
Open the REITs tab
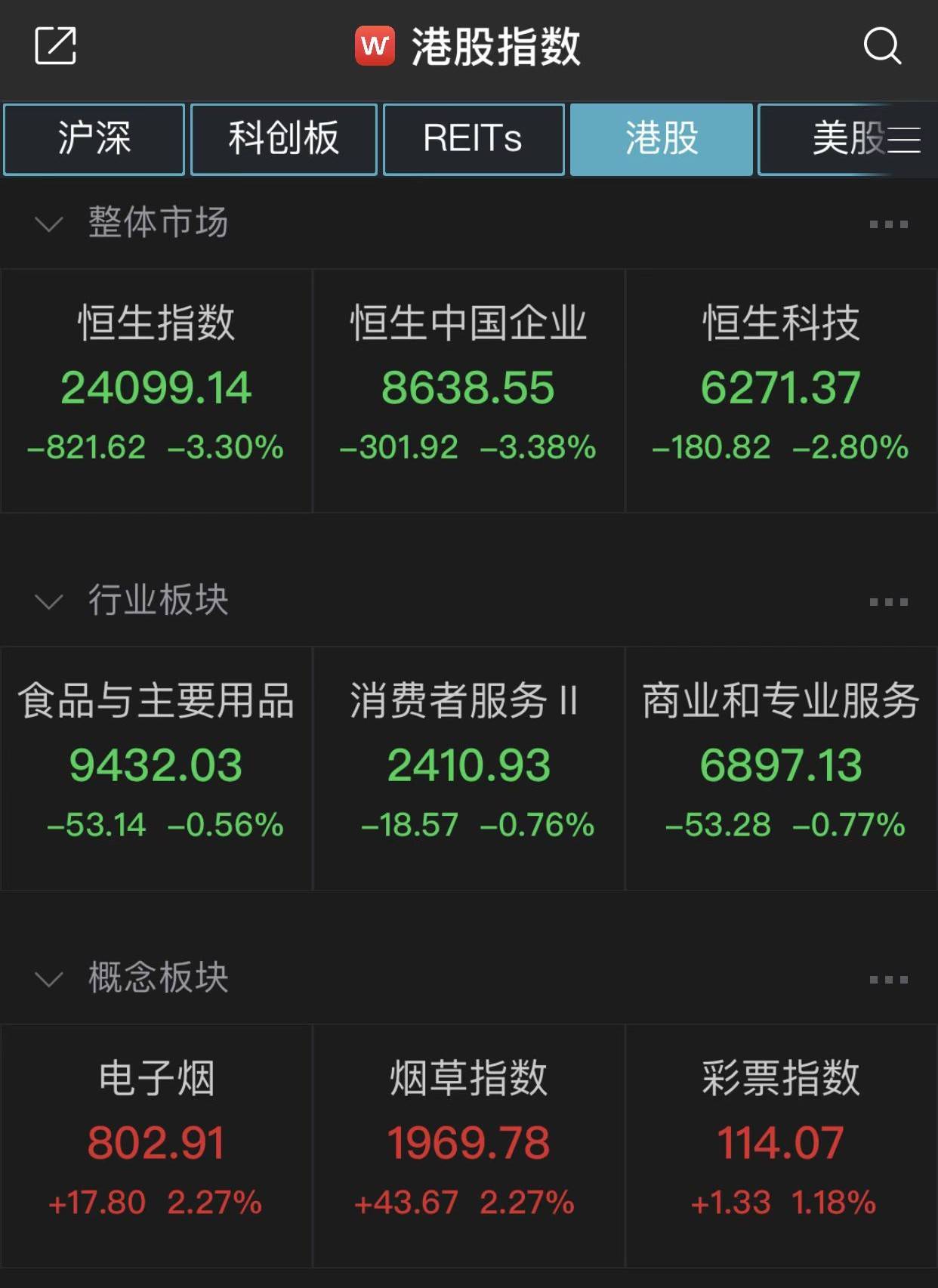click(474, 139)
